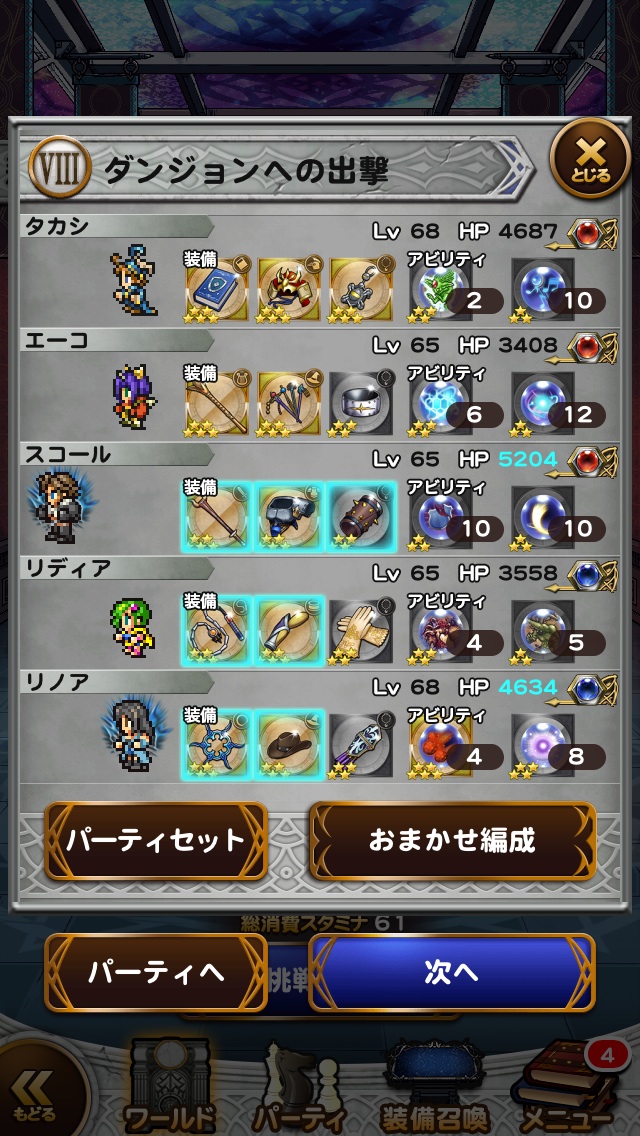Go back with the もどる button
The height and width of the screenshot is (1136, 640).
[x=36, y=1092]
